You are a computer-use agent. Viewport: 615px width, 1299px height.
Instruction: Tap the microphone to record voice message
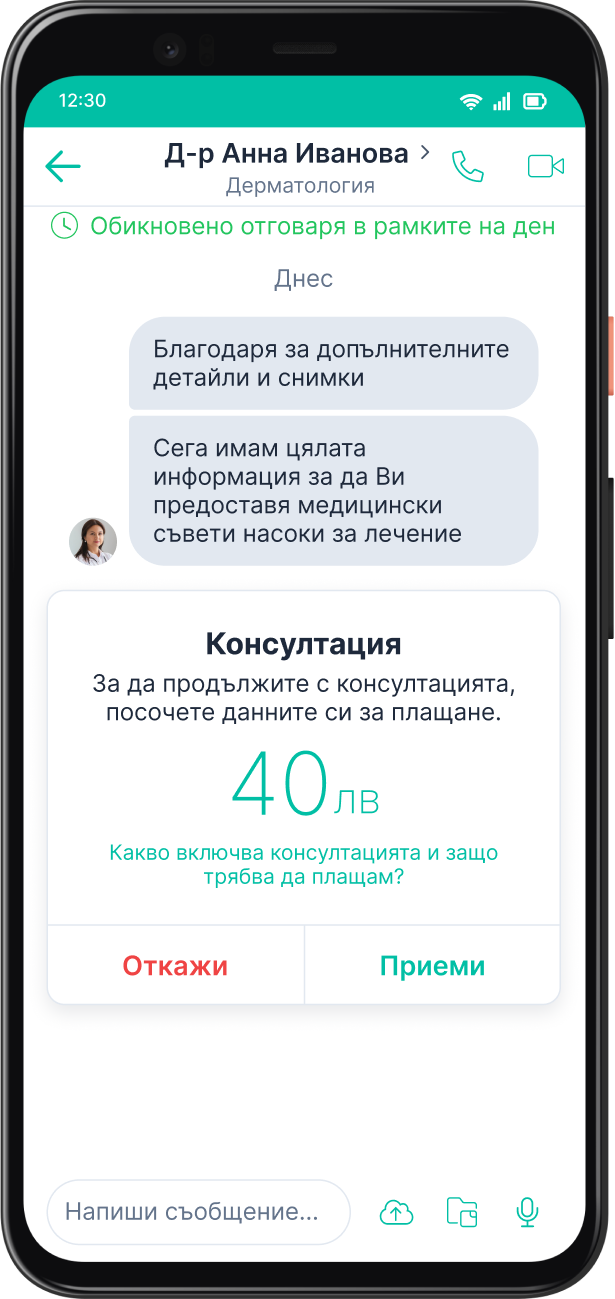pyautogui.click(x=527, y=1213)
